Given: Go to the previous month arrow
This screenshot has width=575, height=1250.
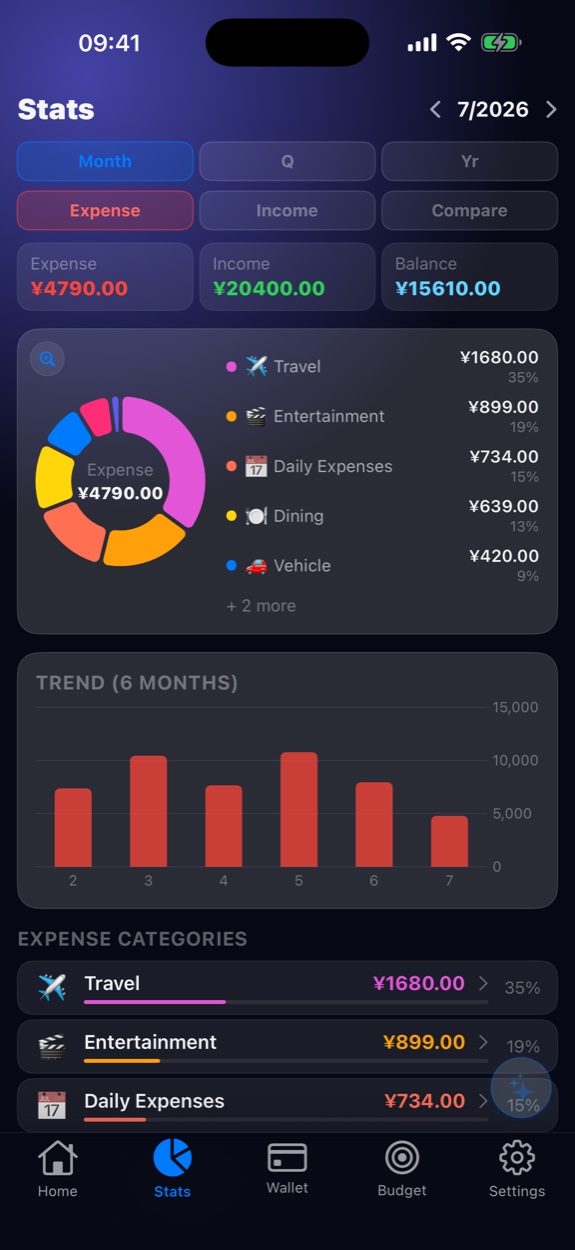Looking at the screenshot, I should (435, 110).
